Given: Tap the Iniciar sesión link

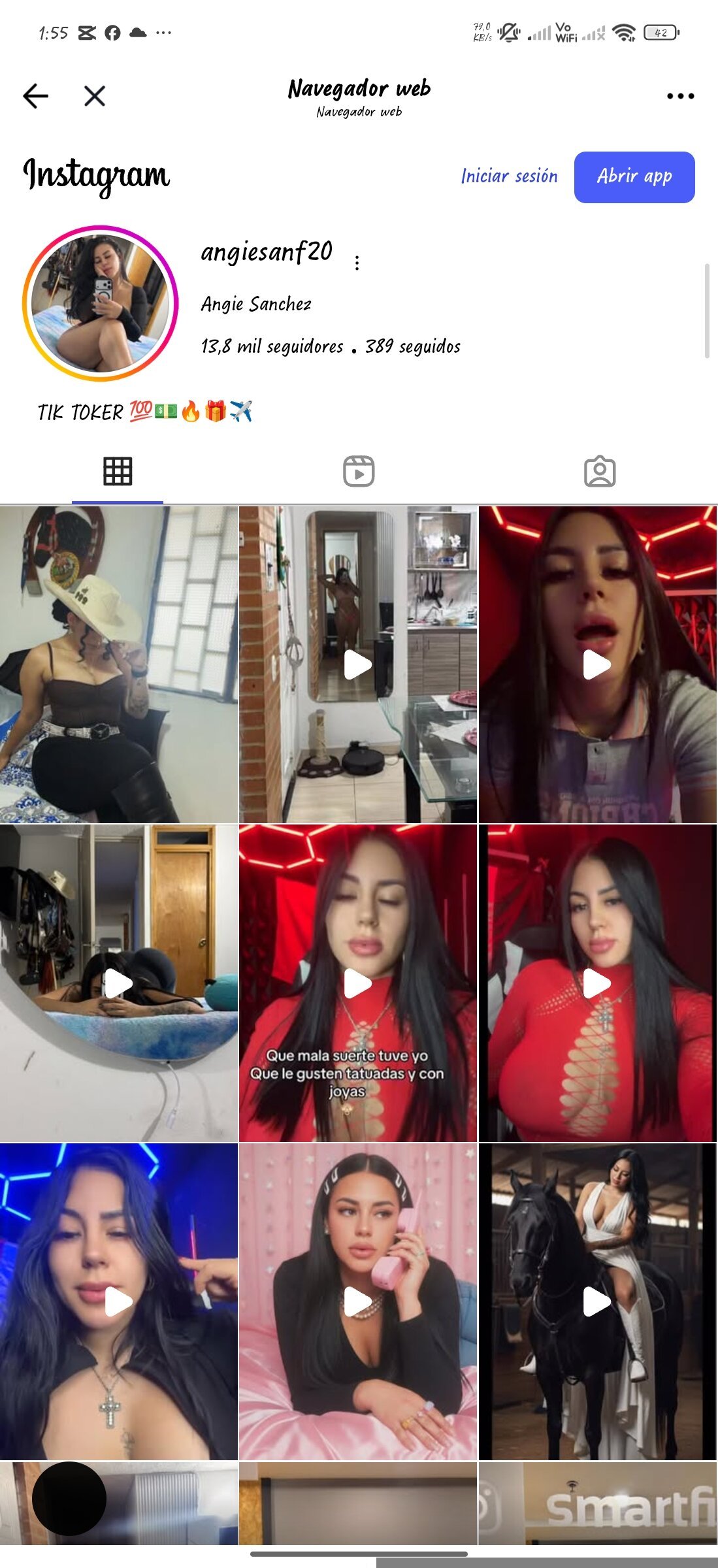Looking at the screenshot, I should [509, 176].
